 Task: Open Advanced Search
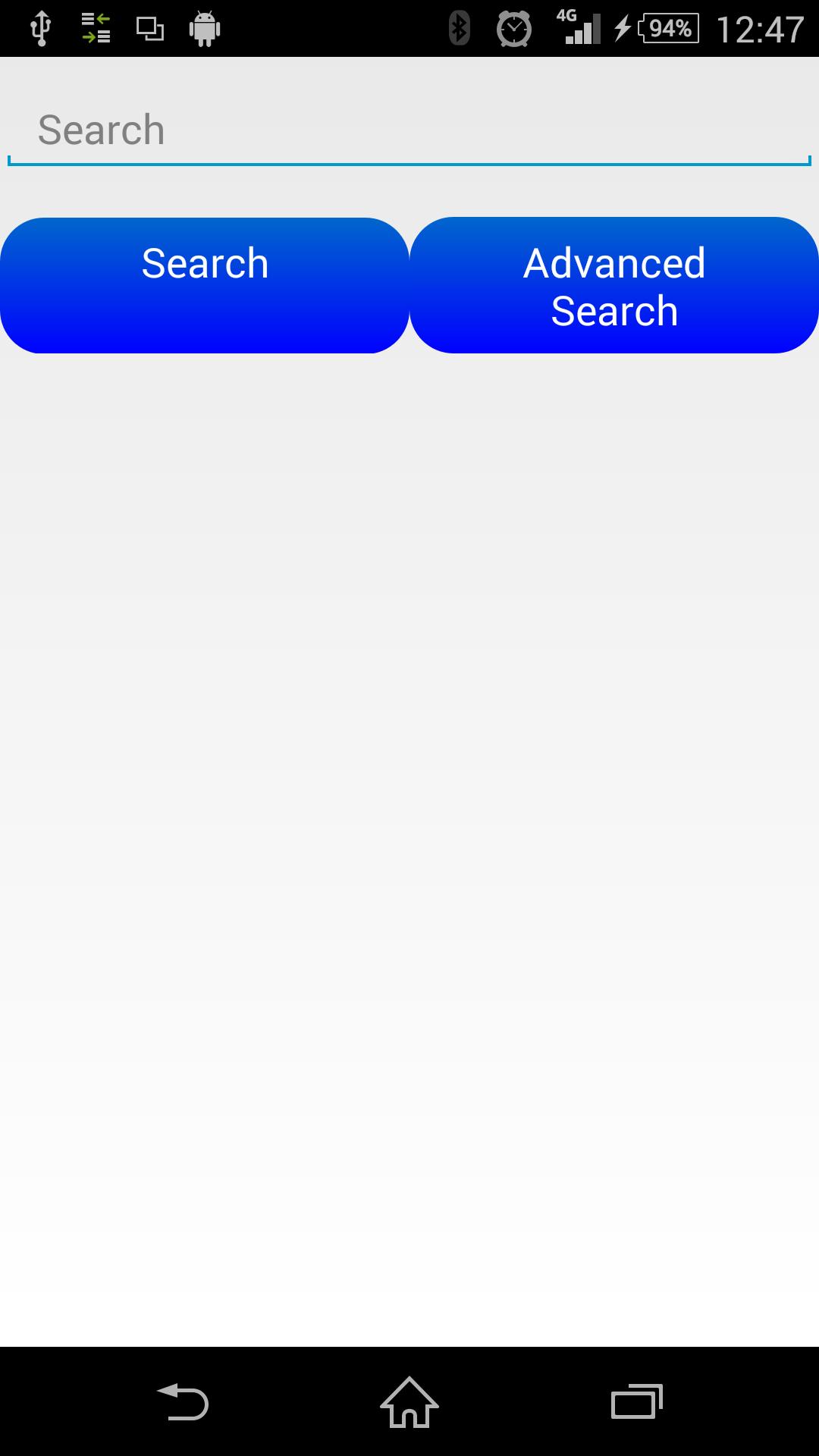pyautogui.click(x=614, y=285)
